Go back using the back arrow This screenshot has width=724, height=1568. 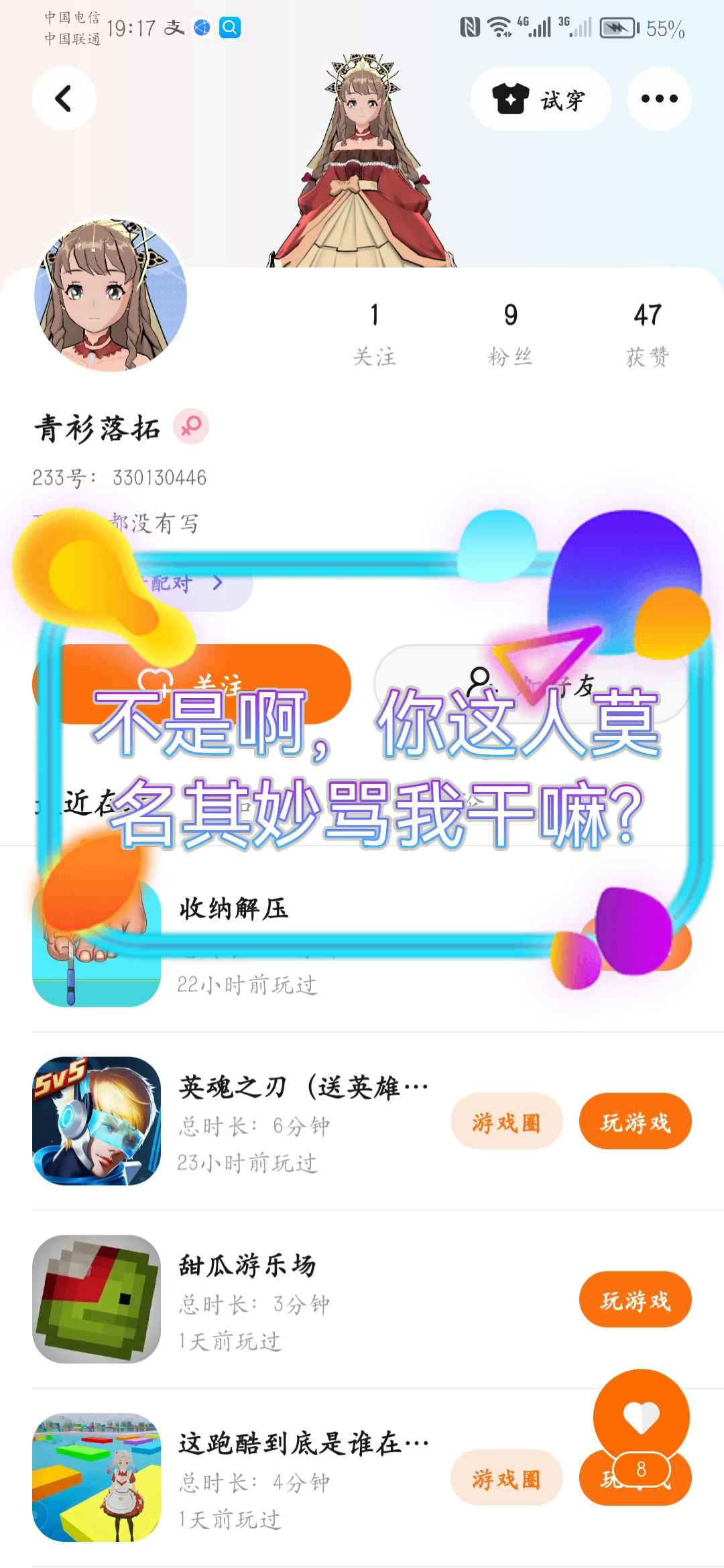click(x=64, y=99)
